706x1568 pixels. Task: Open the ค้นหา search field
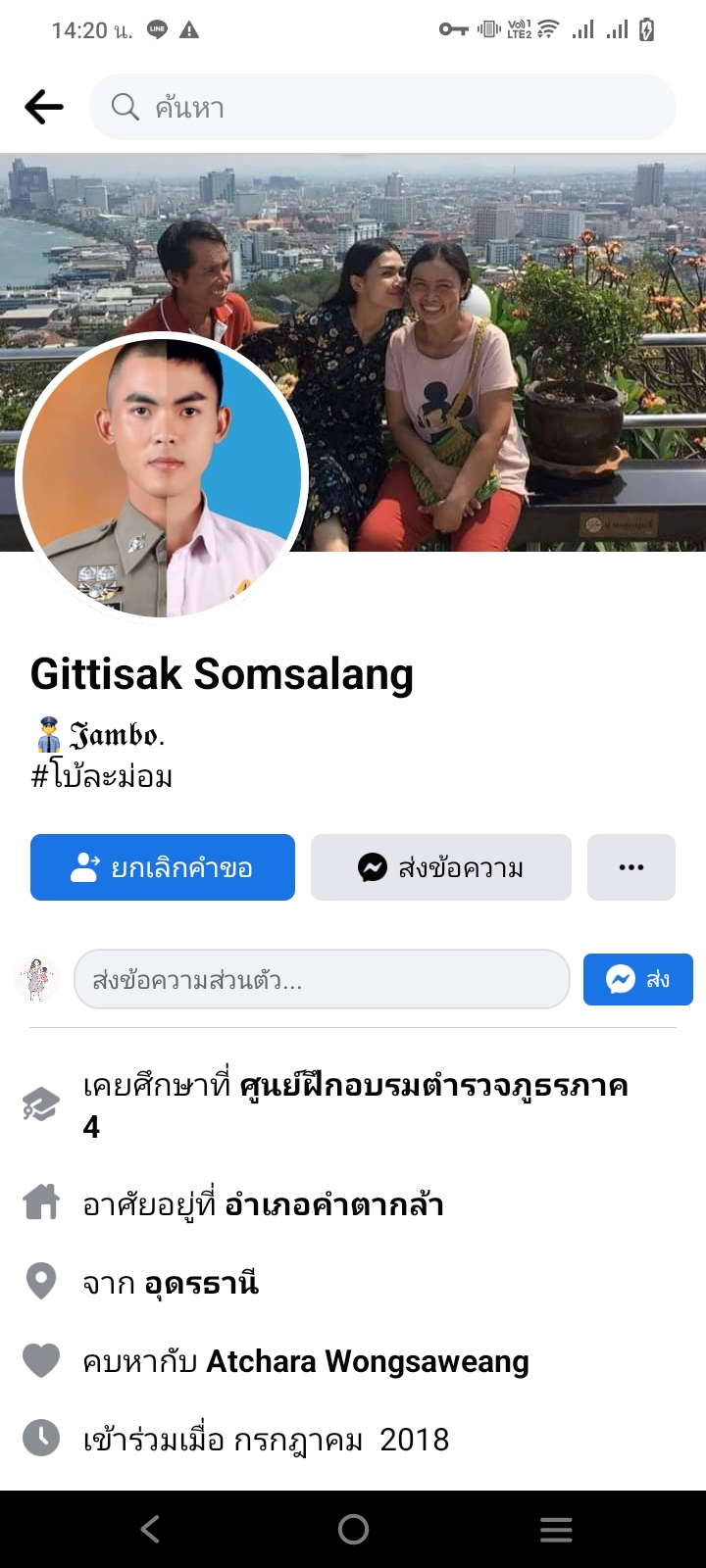coord(382,107)
